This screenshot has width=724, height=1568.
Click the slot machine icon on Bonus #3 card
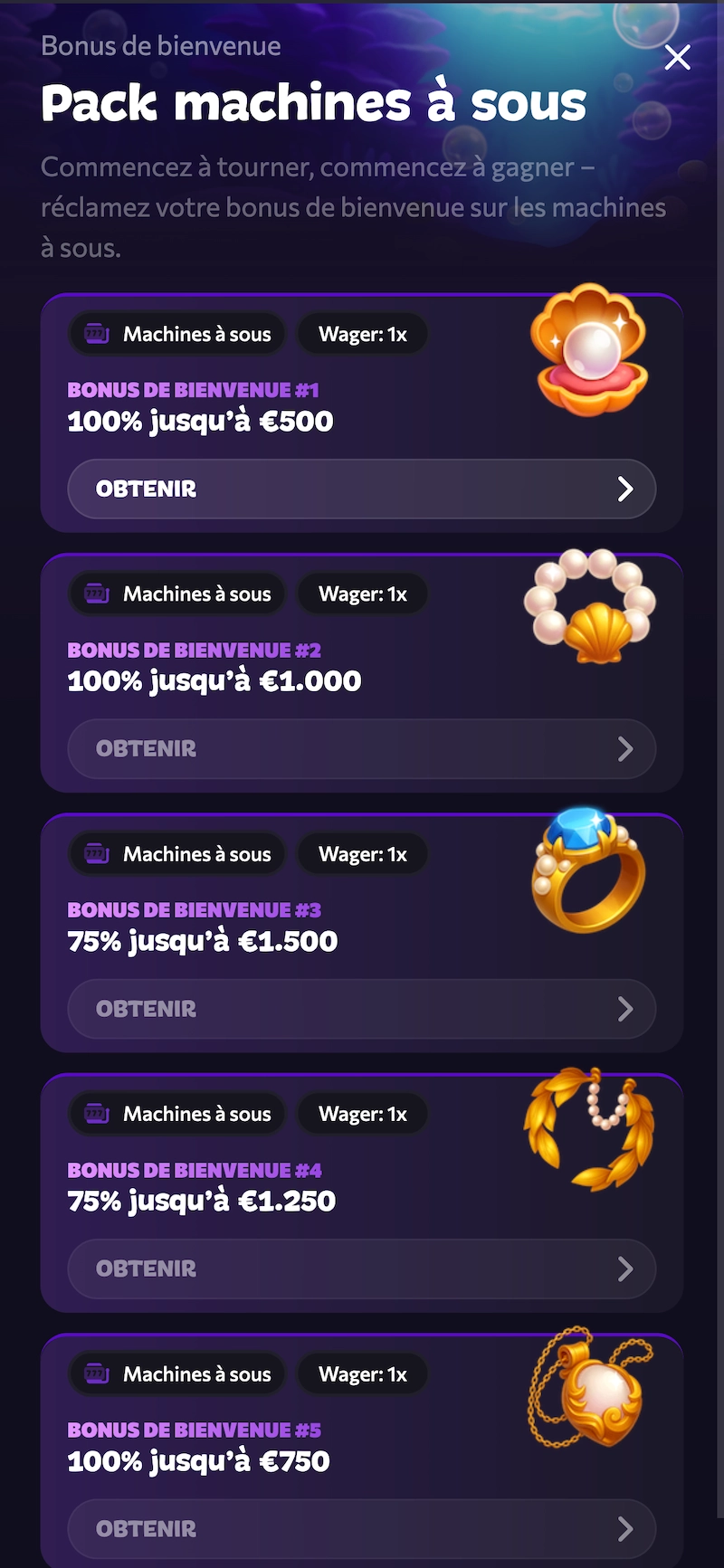point(98,853)
